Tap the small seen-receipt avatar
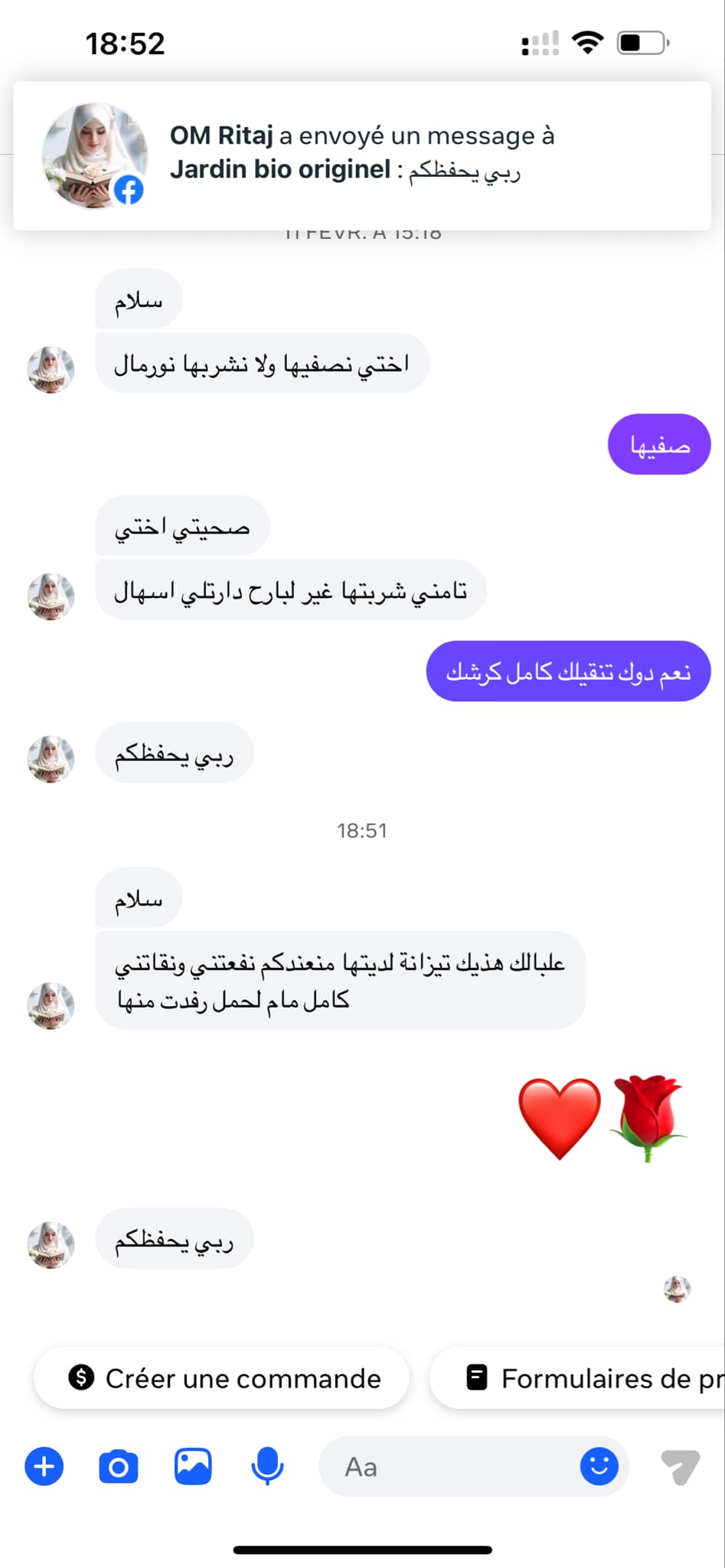The height and width of the screenshot is (1568, 725). pyautogui.click(x=677, y=1291)
